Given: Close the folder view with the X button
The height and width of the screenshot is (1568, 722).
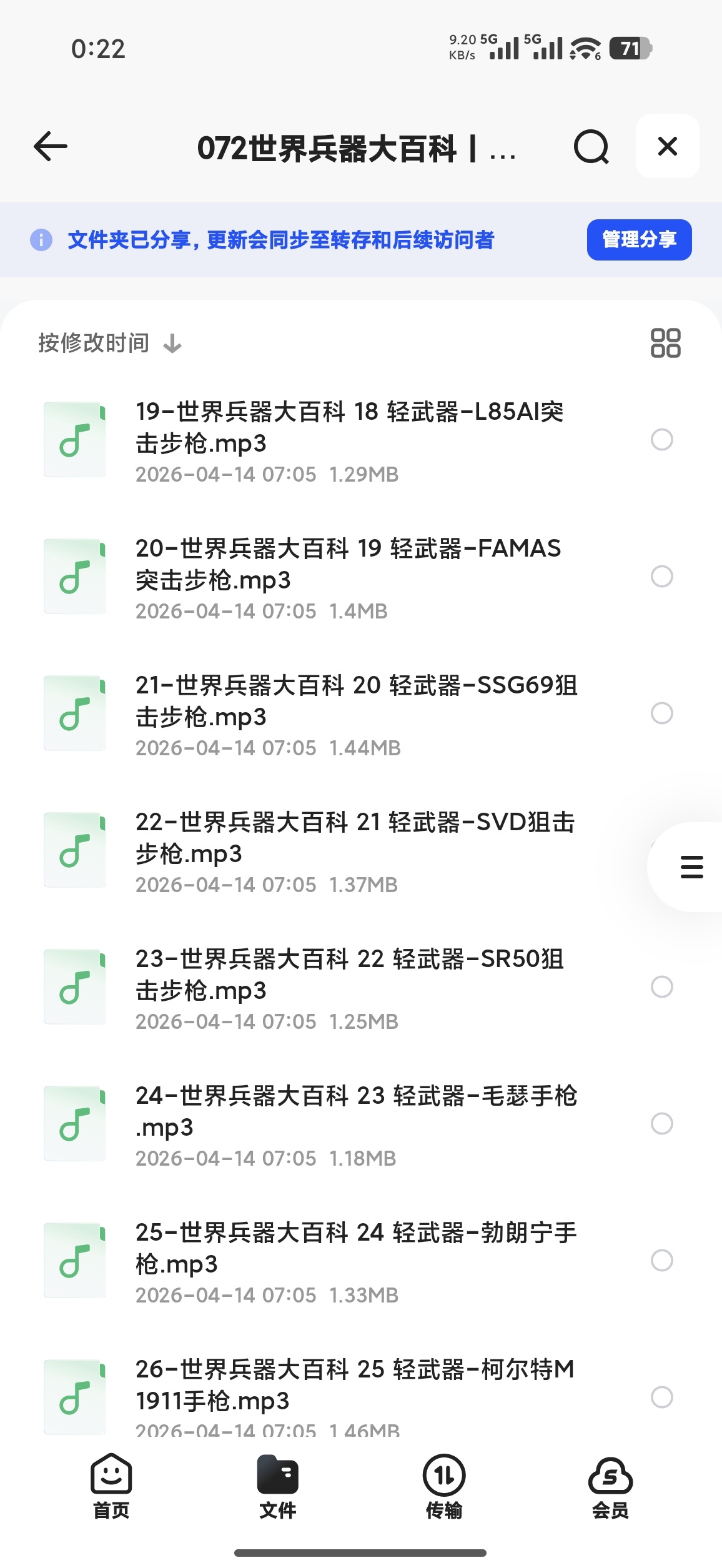Looking at the screenshot, I should click(x=667, y=146).
